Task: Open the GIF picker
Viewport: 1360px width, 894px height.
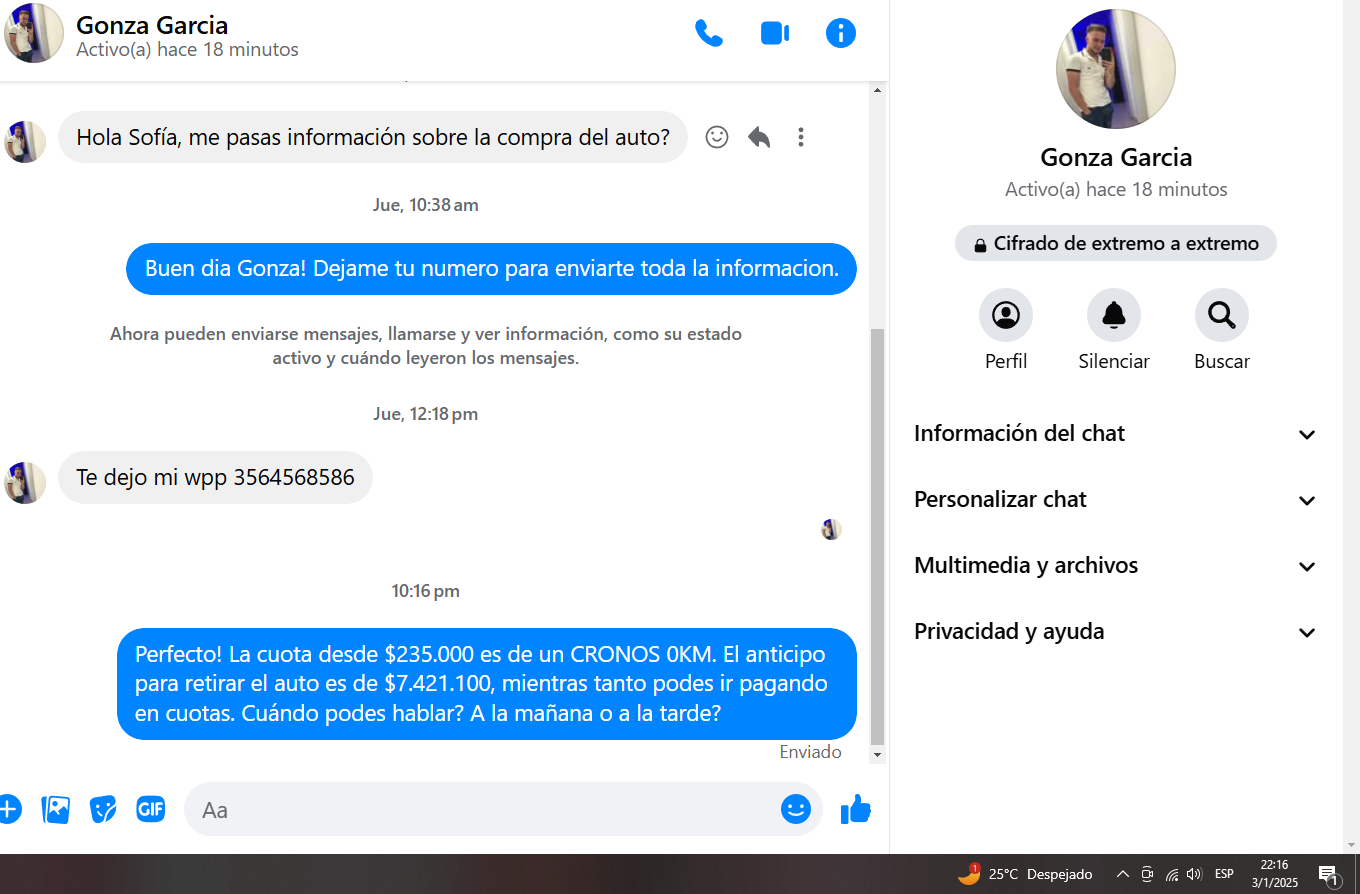Action: coord(150,809)
